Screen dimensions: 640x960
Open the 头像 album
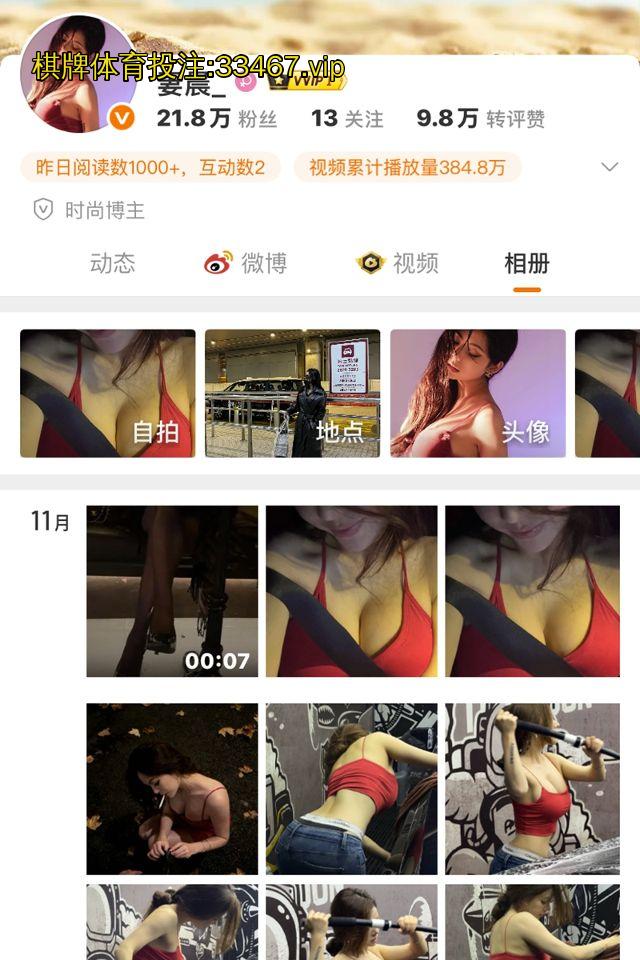pyautogui.click(x=477, y=393)
